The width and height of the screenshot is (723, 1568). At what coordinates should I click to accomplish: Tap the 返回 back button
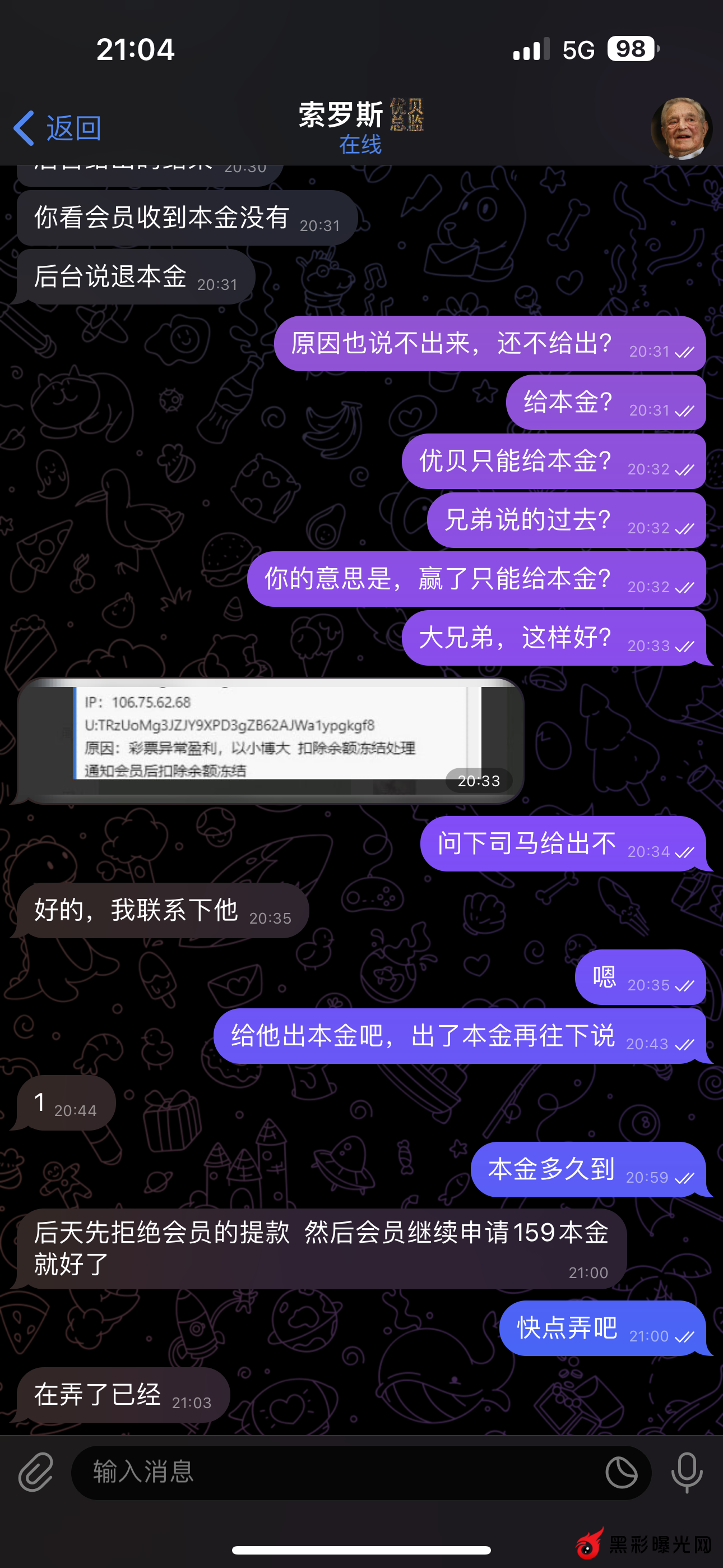(58, 128)
